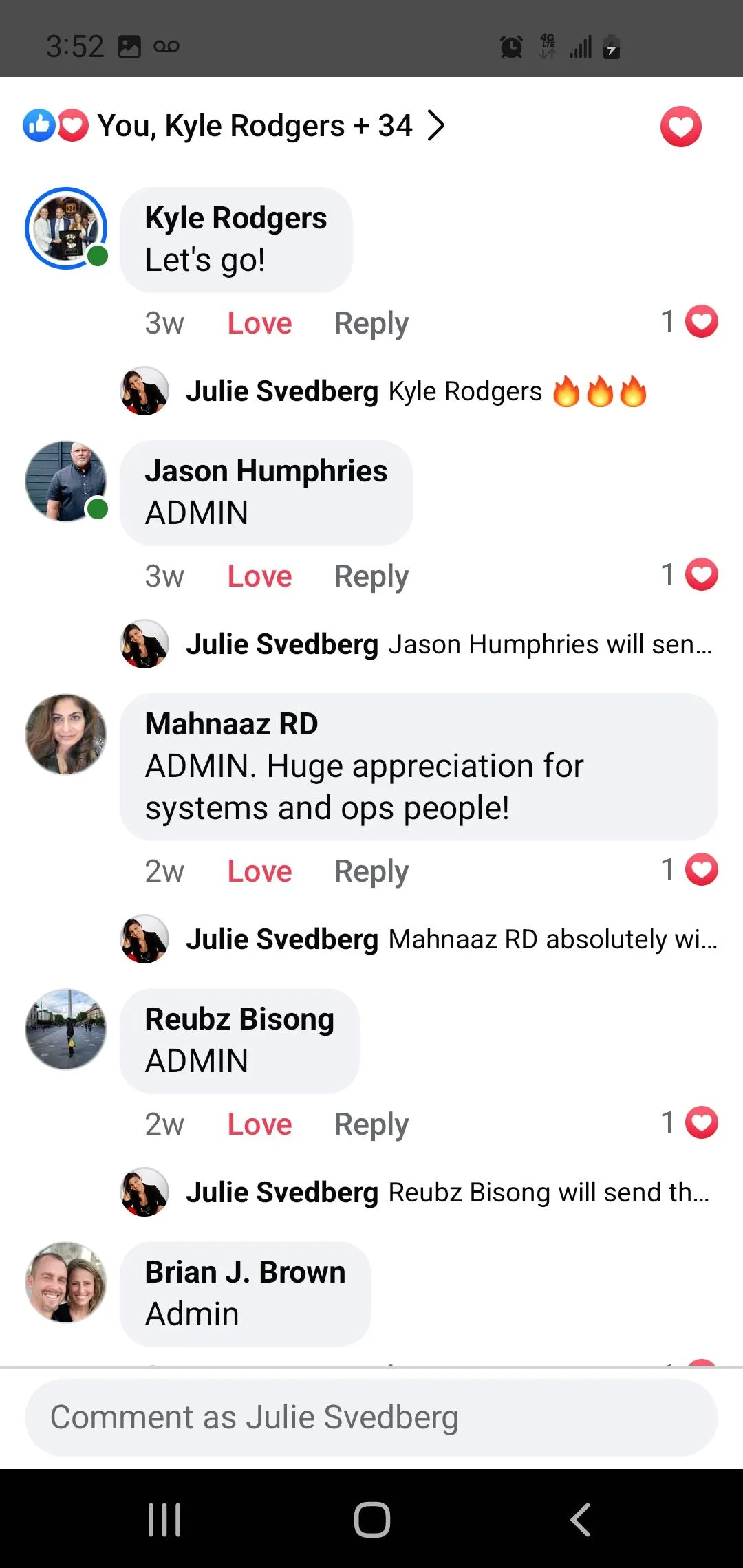Reply to Reubz Bisong's comment
Screen dimensions: 743x1568
371,1124
